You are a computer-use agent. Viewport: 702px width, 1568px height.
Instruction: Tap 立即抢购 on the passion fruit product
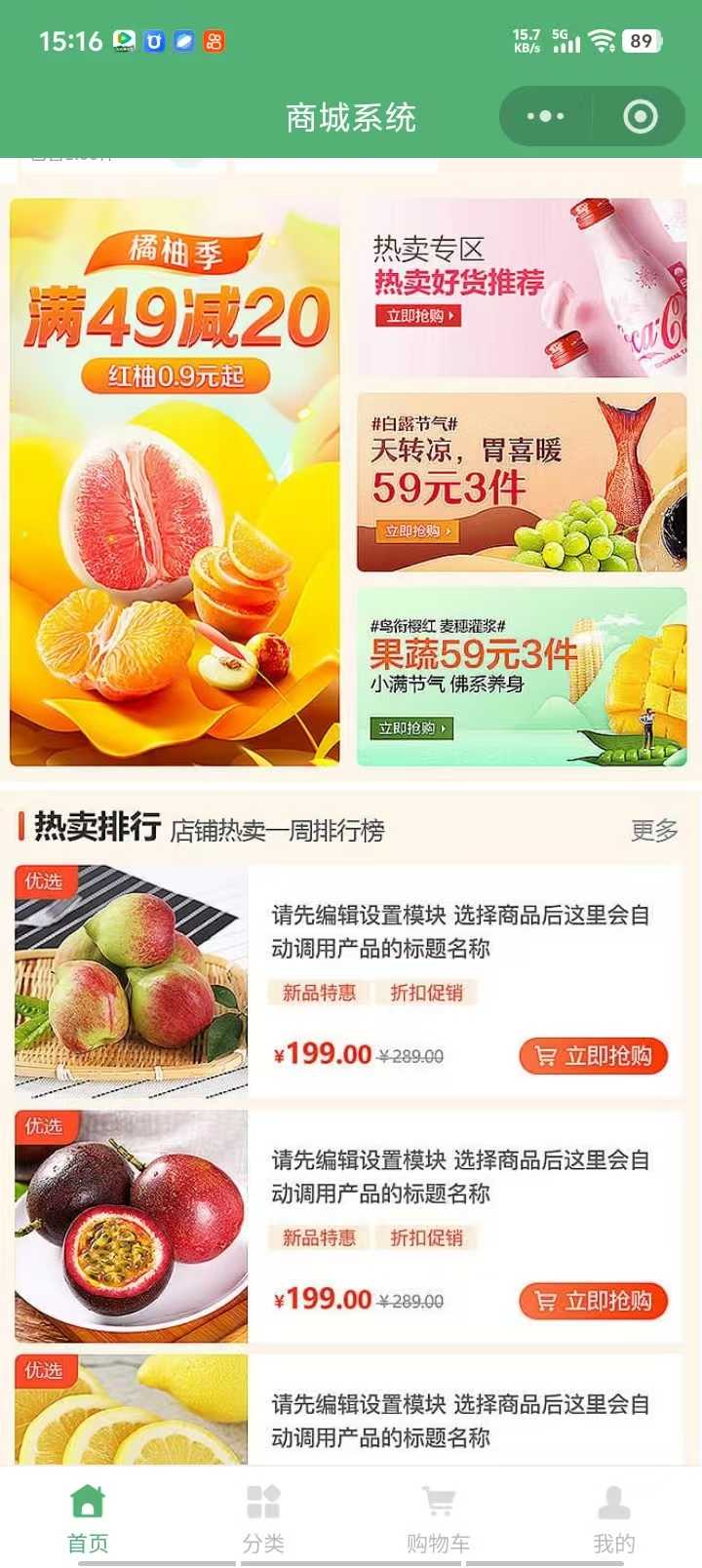pos(593,1301)
